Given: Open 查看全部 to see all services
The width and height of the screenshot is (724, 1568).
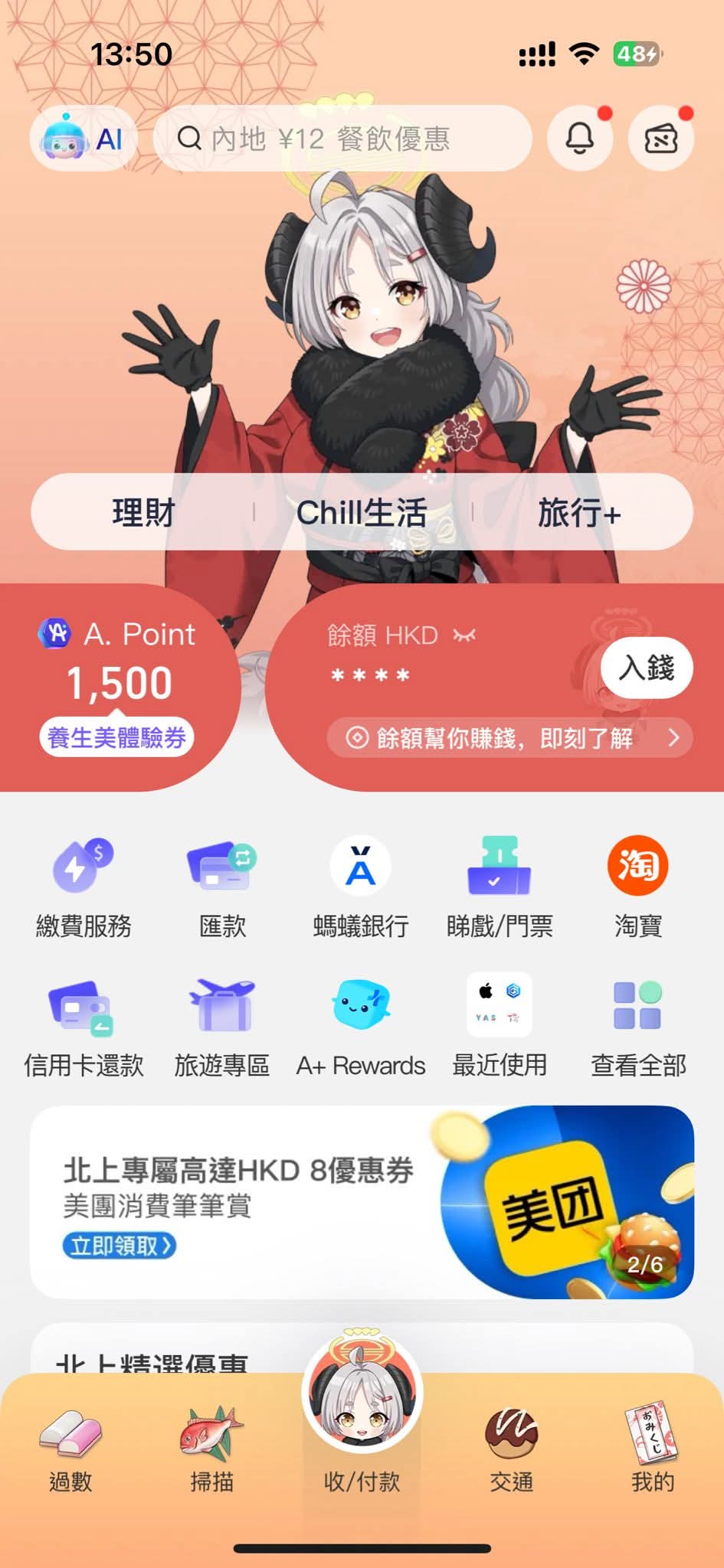Looking at the screenshot, I should click(637, 1027).
